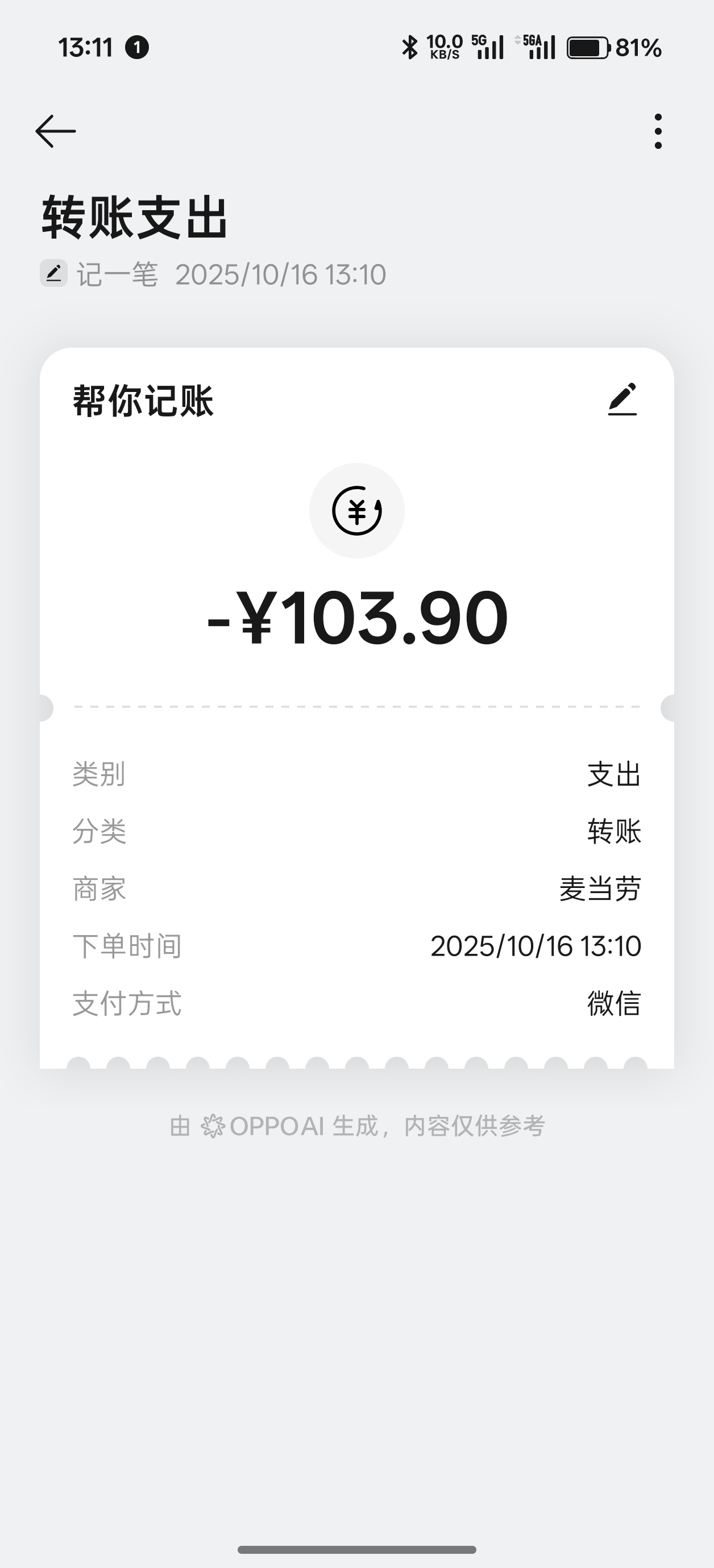Screen dimensions: 714x1568
Task: Open the three-dot overflow menu
Action: click(658, 131)
